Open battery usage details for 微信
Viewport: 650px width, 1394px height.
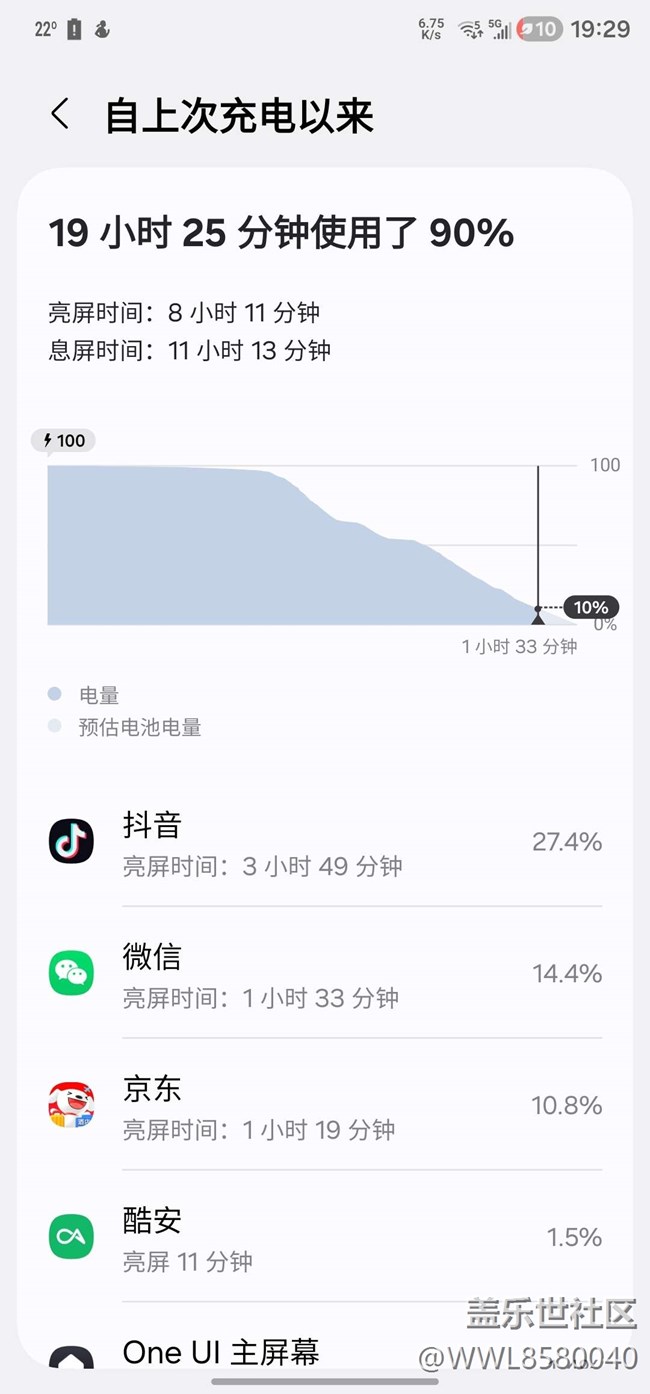[325, 973]
